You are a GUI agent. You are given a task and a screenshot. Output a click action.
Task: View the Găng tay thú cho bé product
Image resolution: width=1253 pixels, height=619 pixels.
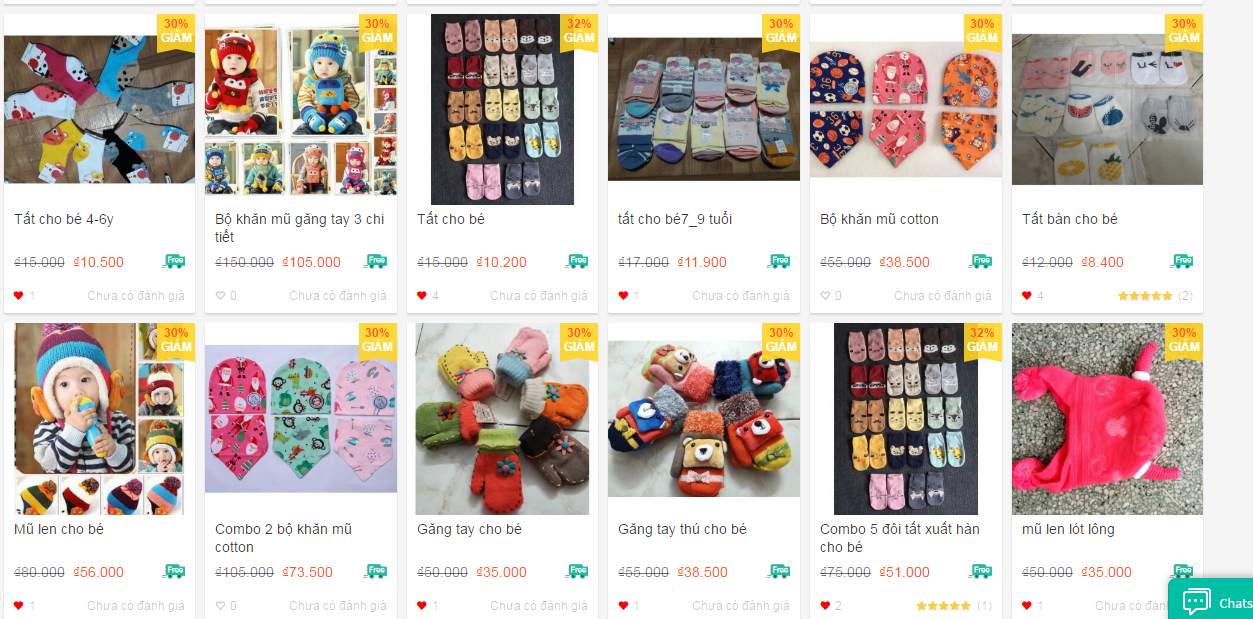click(x=682, y=529)
